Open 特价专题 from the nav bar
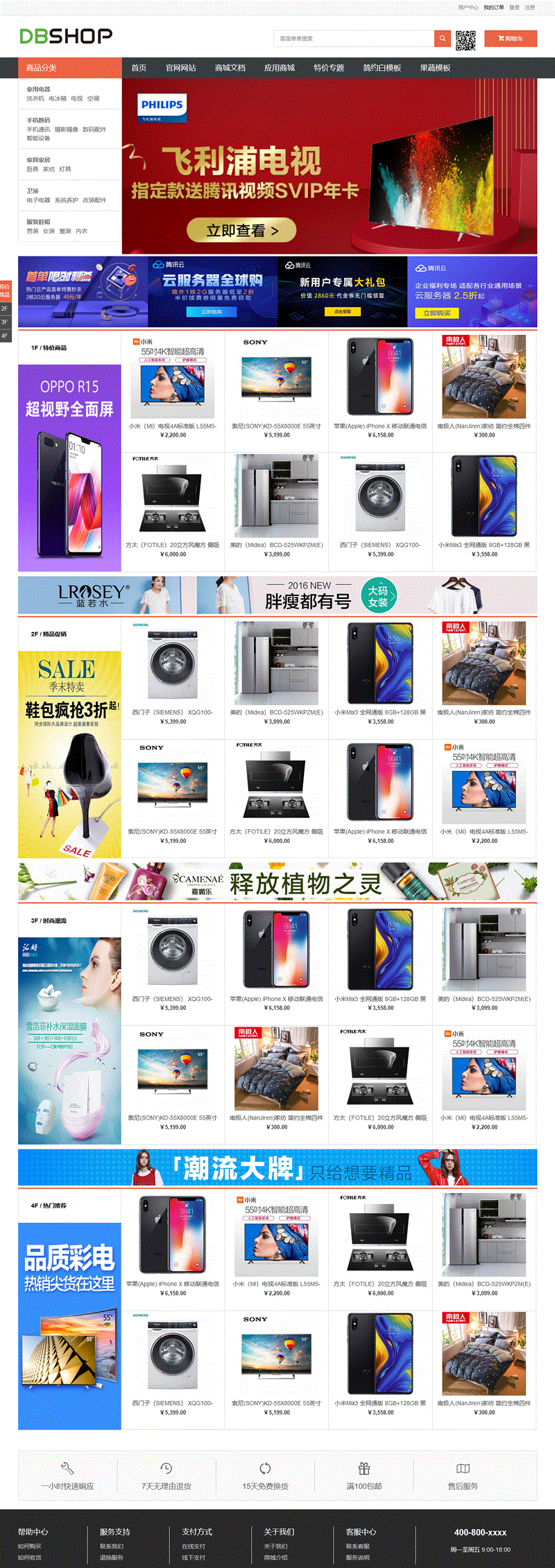 pyautogui.click(x=329, y=68)
